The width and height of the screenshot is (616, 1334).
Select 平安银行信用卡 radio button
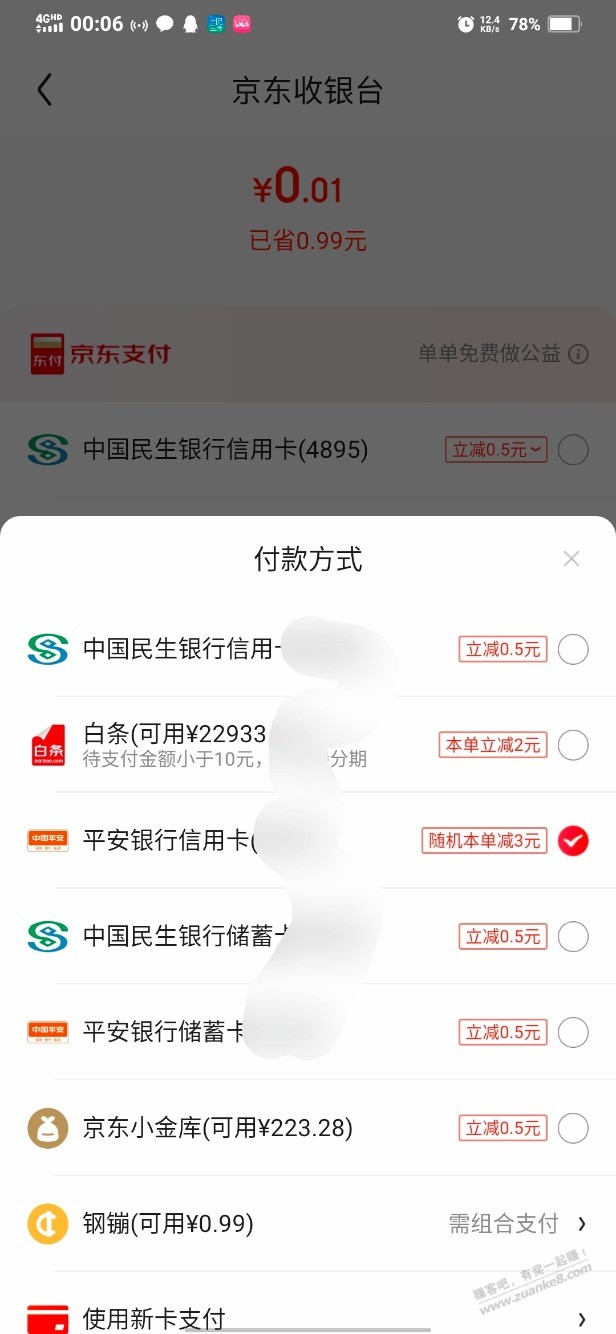573,841
